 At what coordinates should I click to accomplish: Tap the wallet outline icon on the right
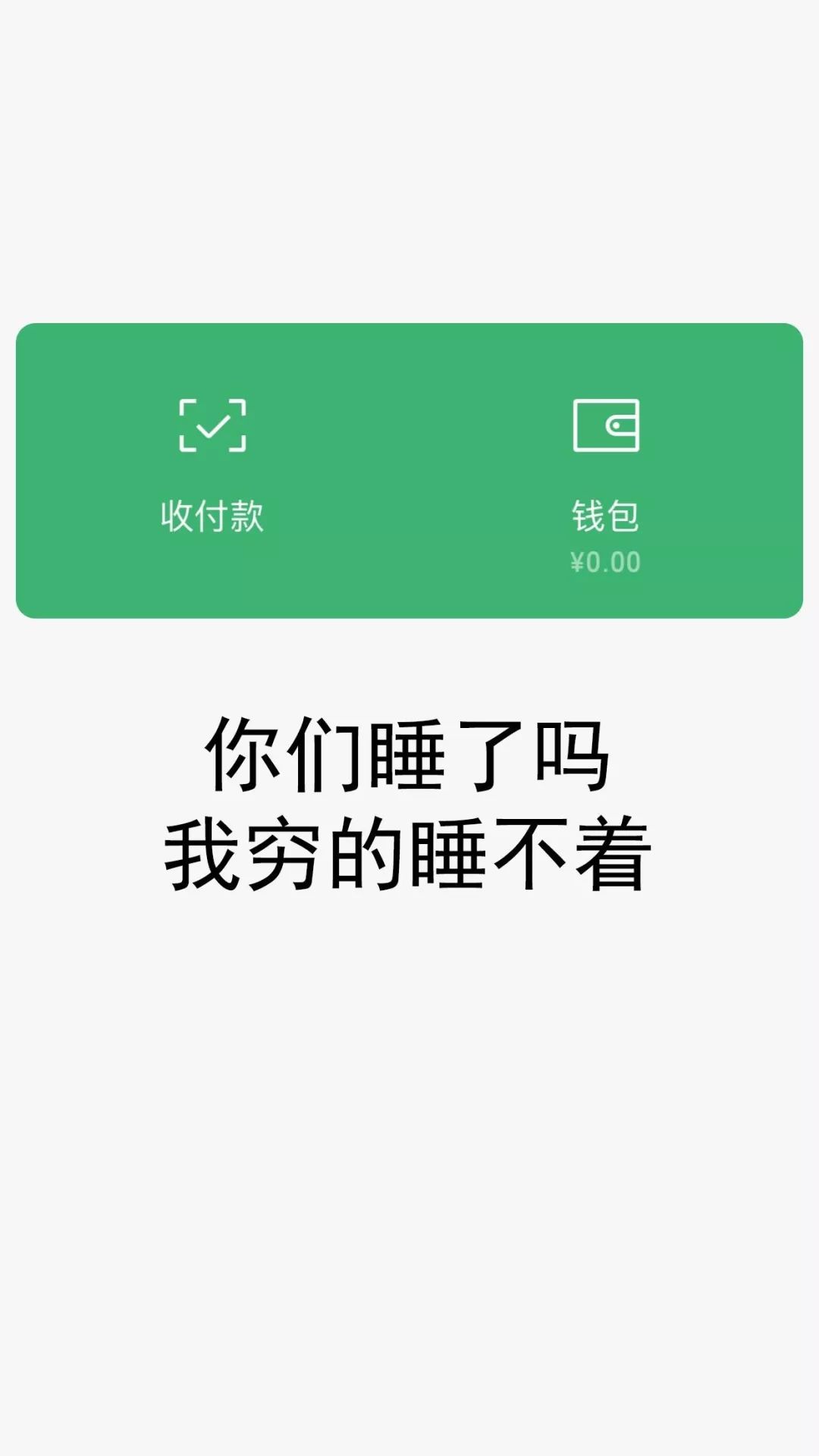point(605,426)
